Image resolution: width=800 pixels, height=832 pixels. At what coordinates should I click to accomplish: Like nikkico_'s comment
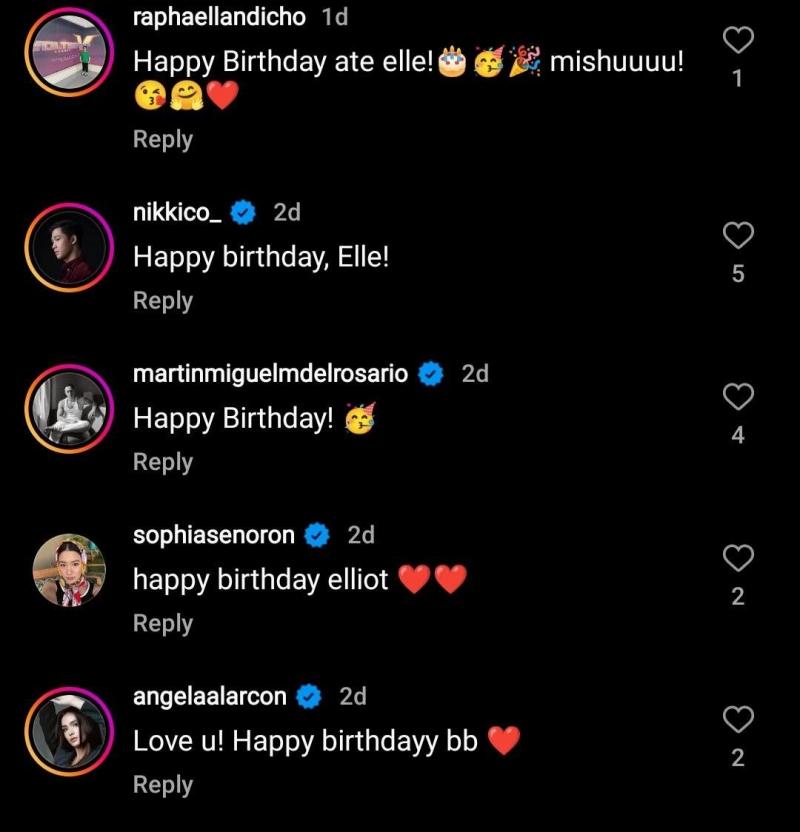pos(737,236)
